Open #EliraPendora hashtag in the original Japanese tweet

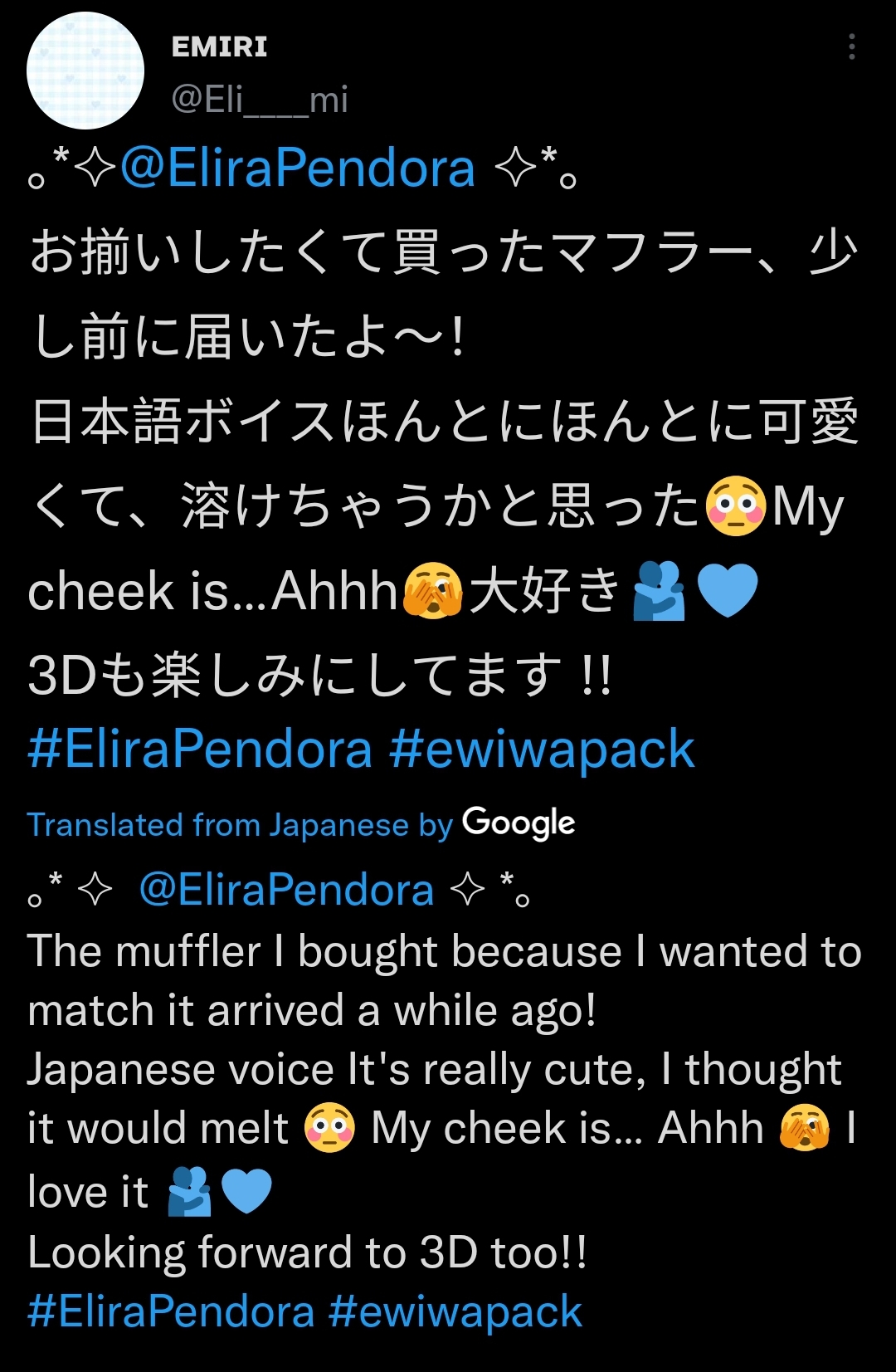[200, 749]
